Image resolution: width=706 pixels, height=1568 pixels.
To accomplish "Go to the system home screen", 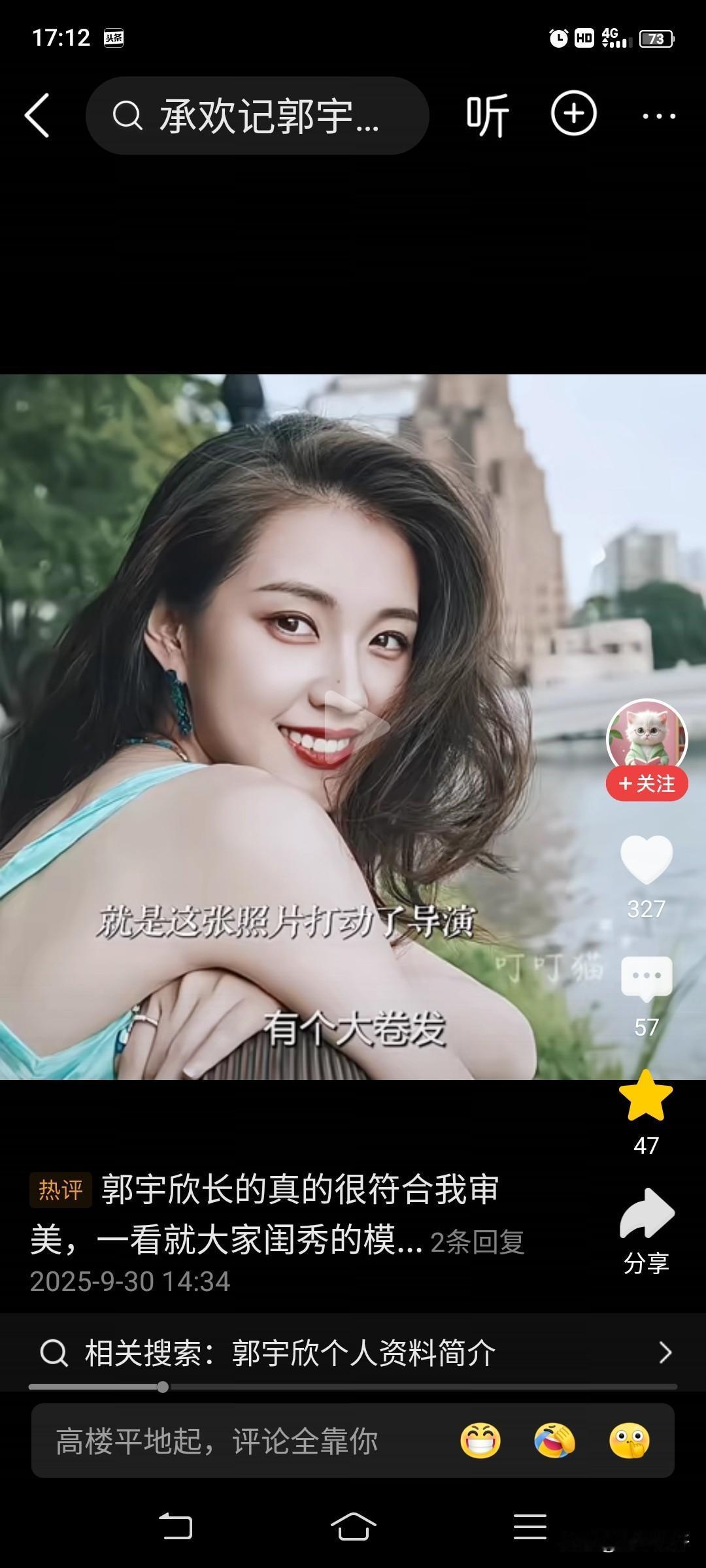I will 353,1527.
